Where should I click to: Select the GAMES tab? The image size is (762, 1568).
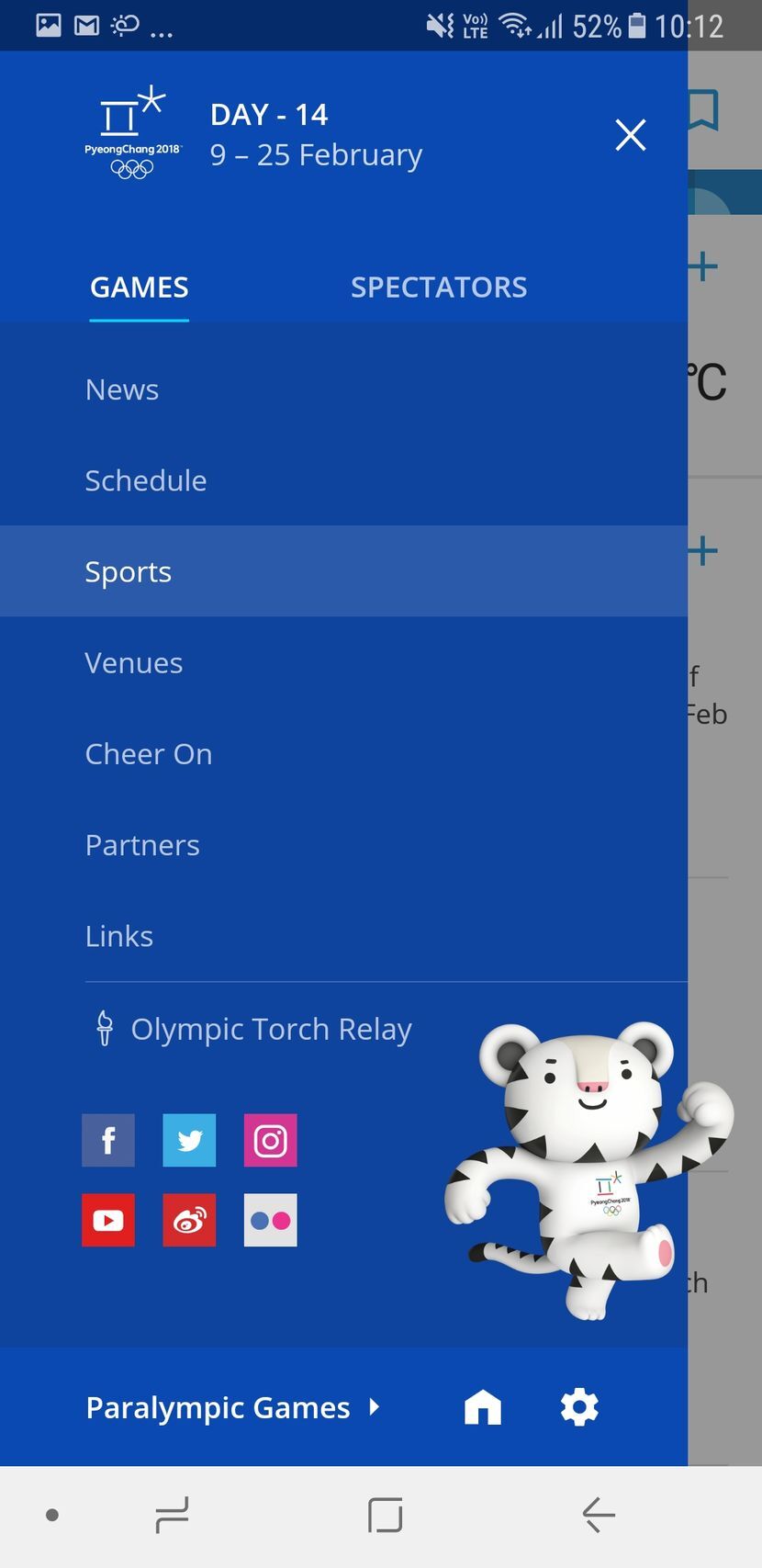click(x=138, y=287)
